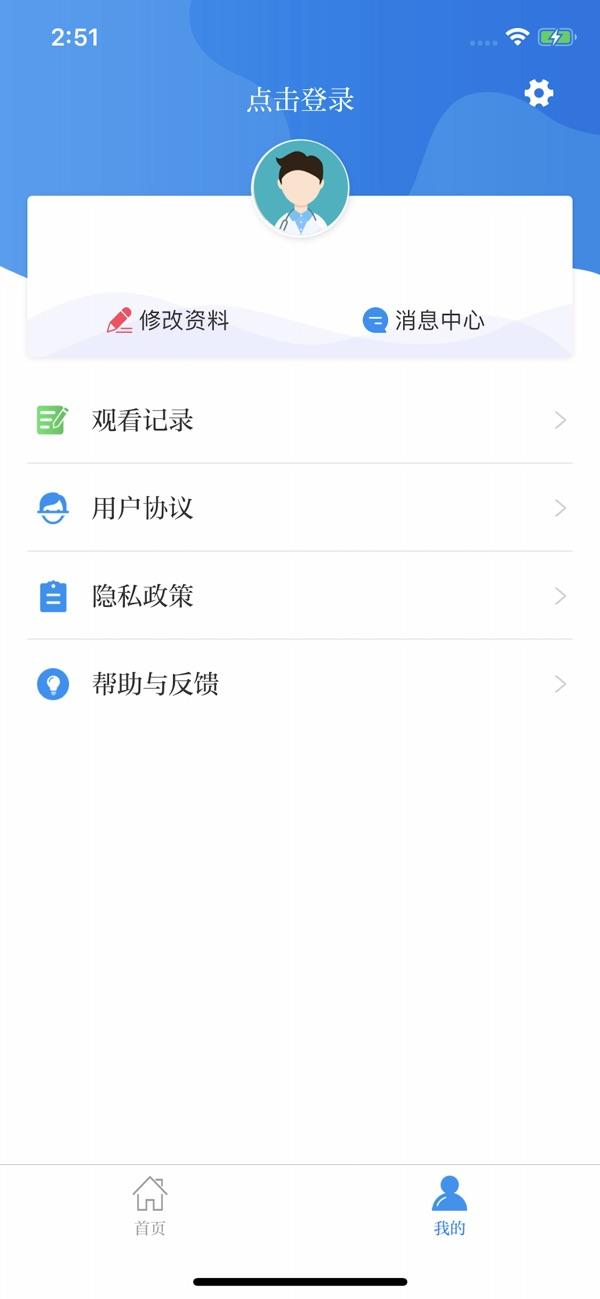Image resolution: width=600 pixels, height=1299 pixels.
Task: View the 用户协议 user agreement
Action: pyautogui.click(x=300, y=508)
